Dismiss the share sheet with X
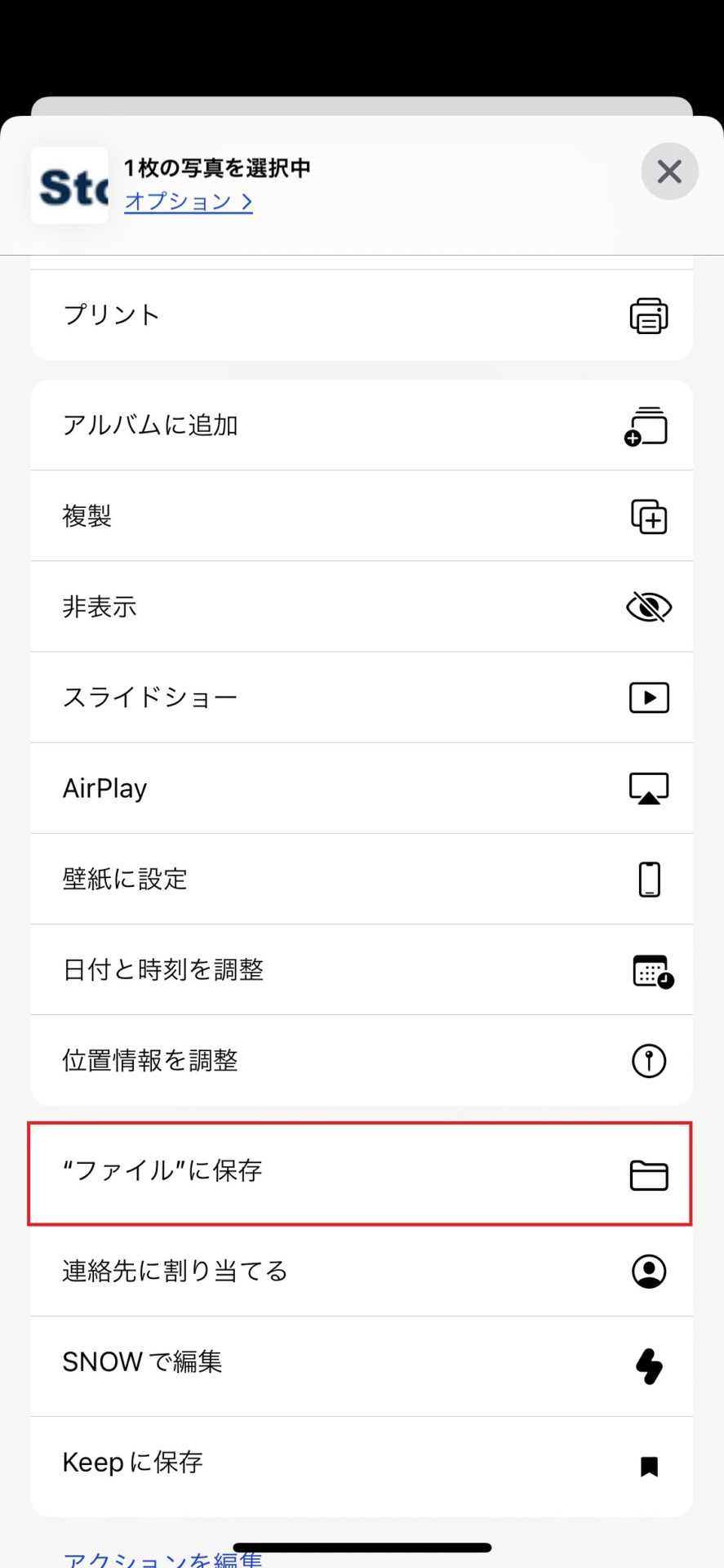This screenshot has width=724, height=1568. pos(669,171)
